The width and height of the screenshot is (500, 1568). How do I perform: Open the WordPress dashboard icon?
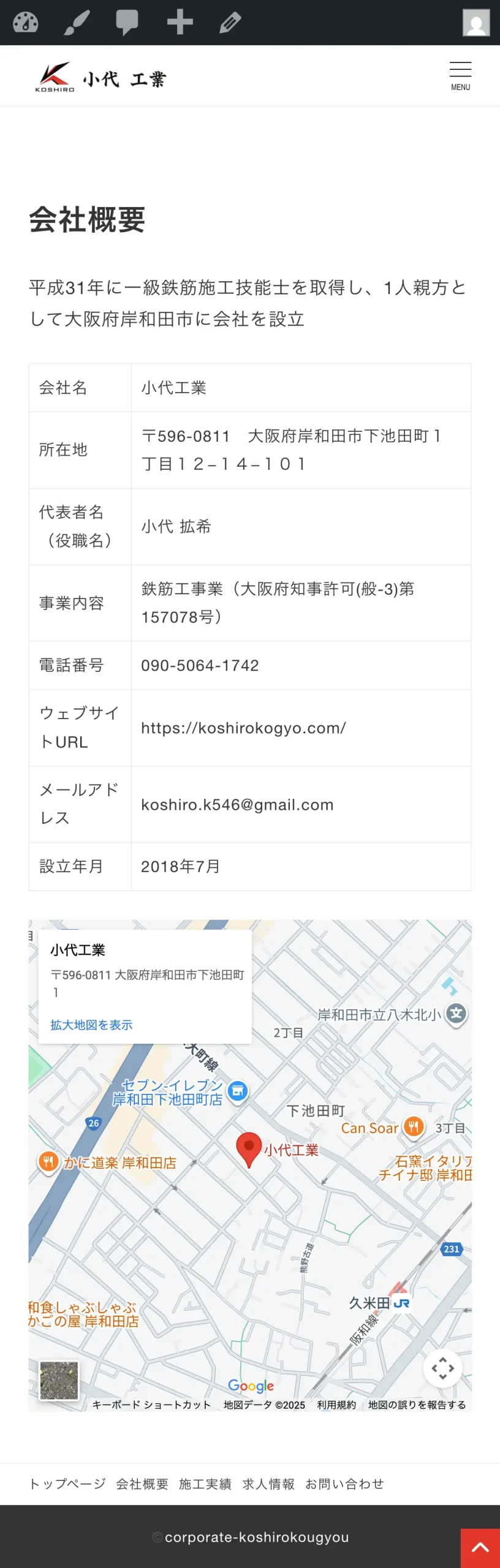(x=26, y=23)
